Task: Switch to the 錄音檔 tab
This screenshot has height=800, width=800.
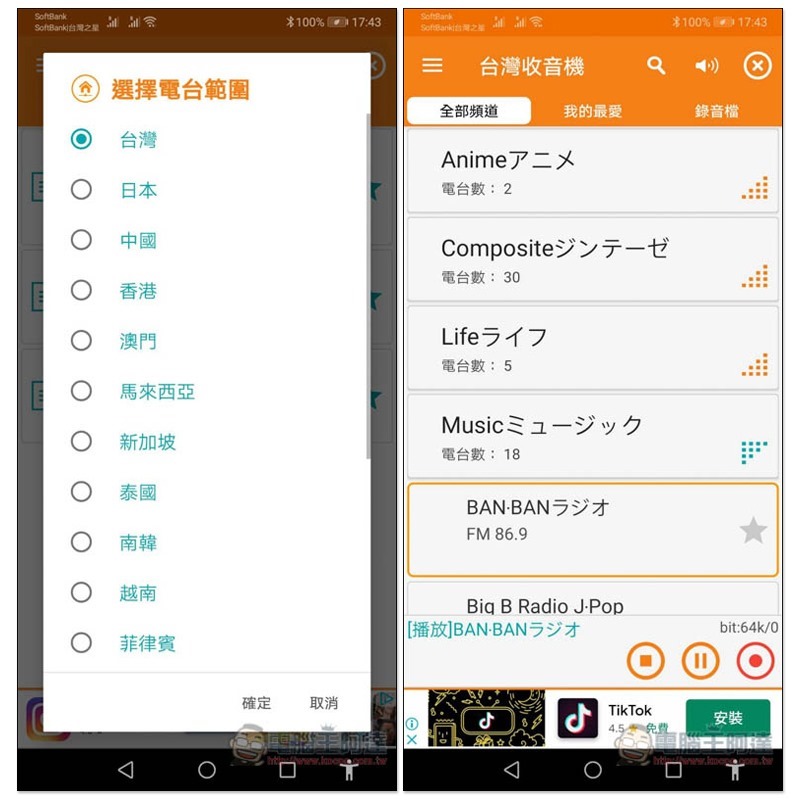Action: 717,111
